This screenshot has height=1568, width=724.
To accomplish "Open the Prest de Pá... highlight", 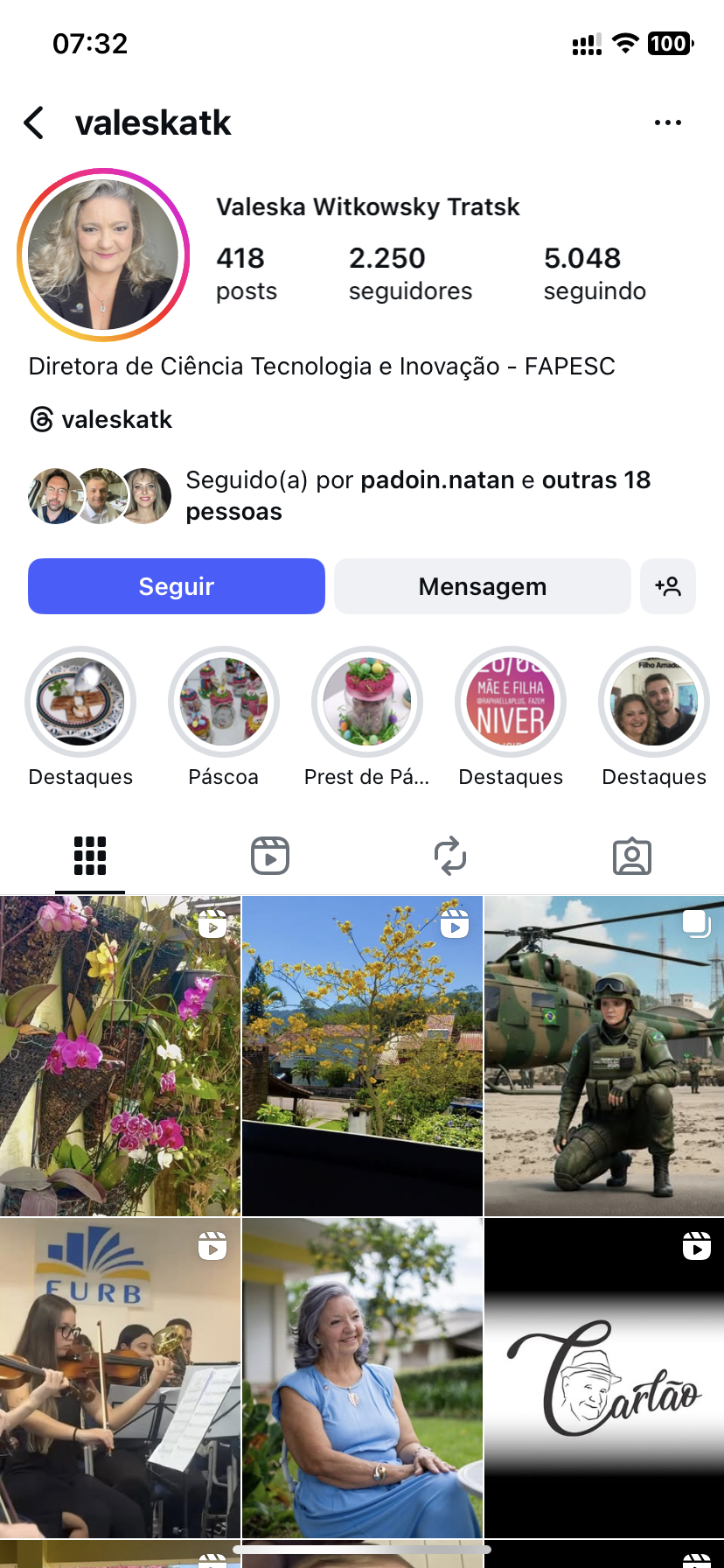I will pos(367,702).
